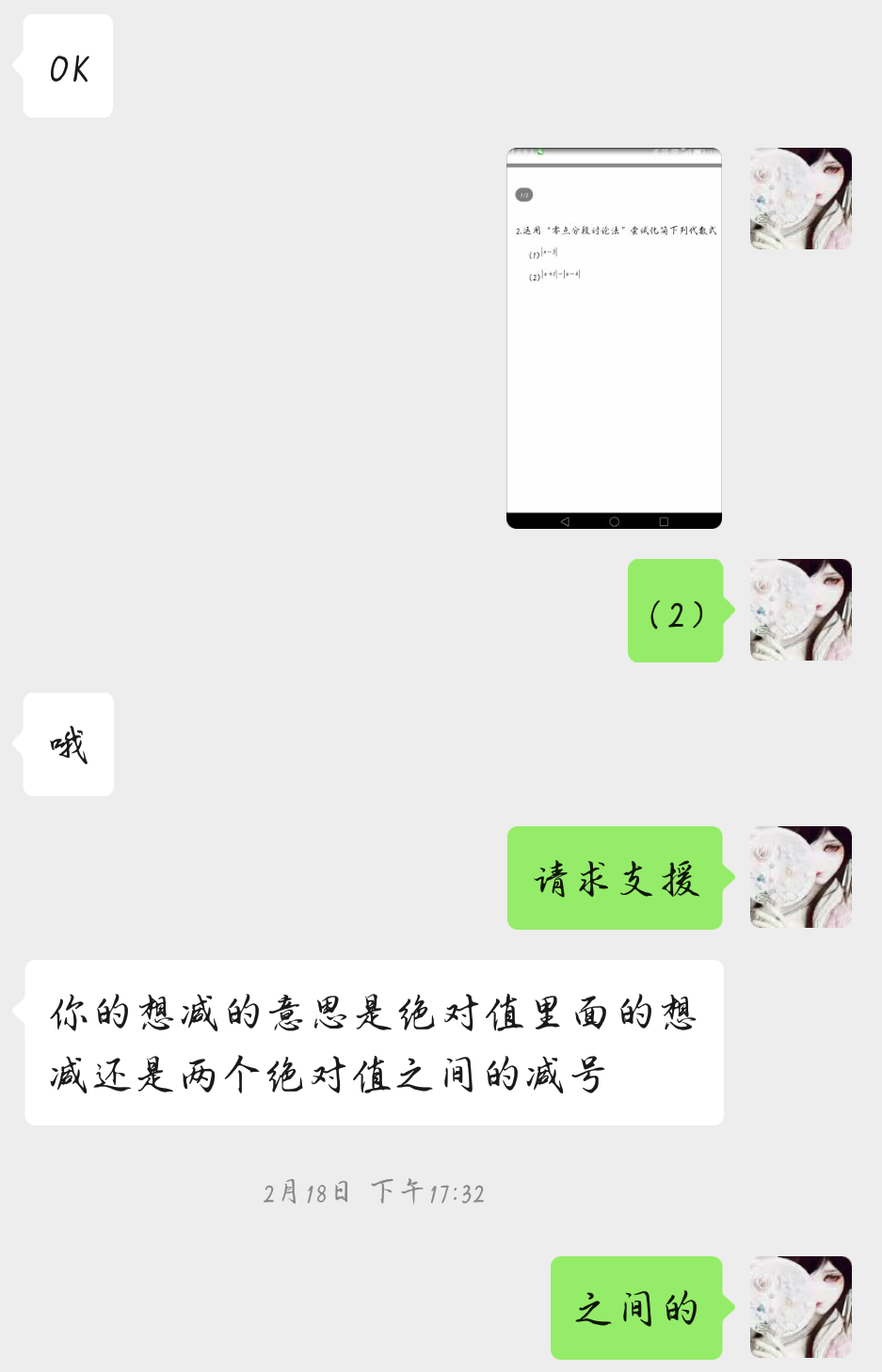The image size is (882, 1372).
Task: Tap the avatar next to "之间的" message
Action: click(800, 1307)
